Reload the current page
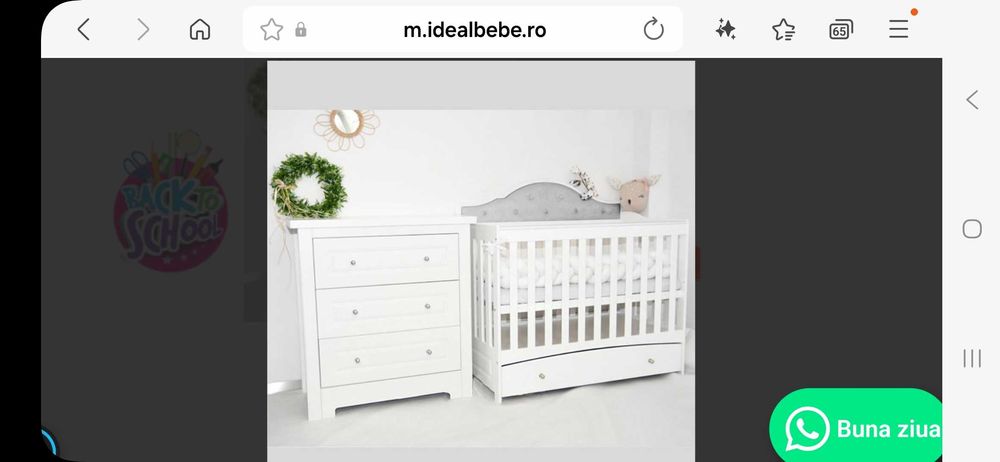This screenshot has height=462, width=1000. pyautogui.click(x=654, y=30)
